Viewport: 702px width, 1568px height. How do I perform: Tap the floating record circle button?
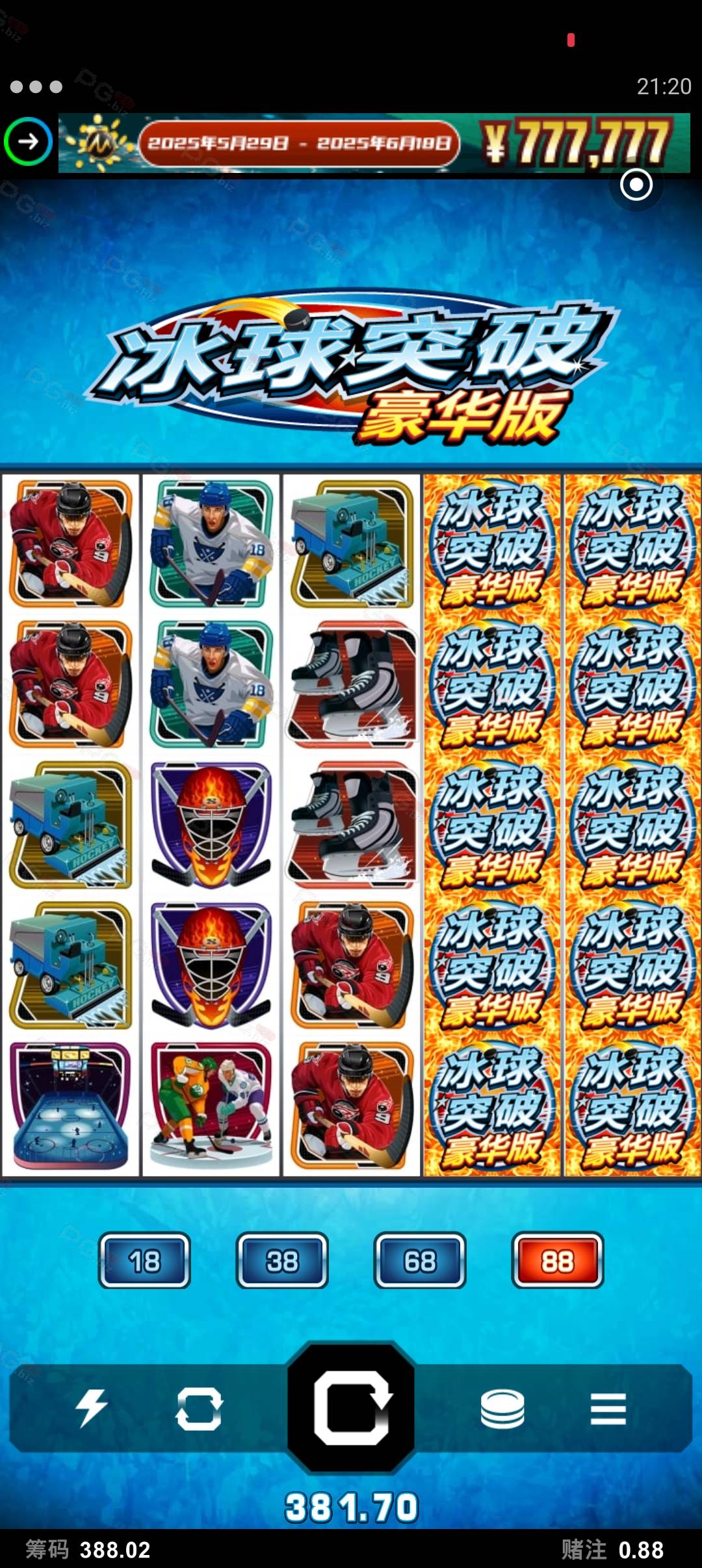coord(636,185)
